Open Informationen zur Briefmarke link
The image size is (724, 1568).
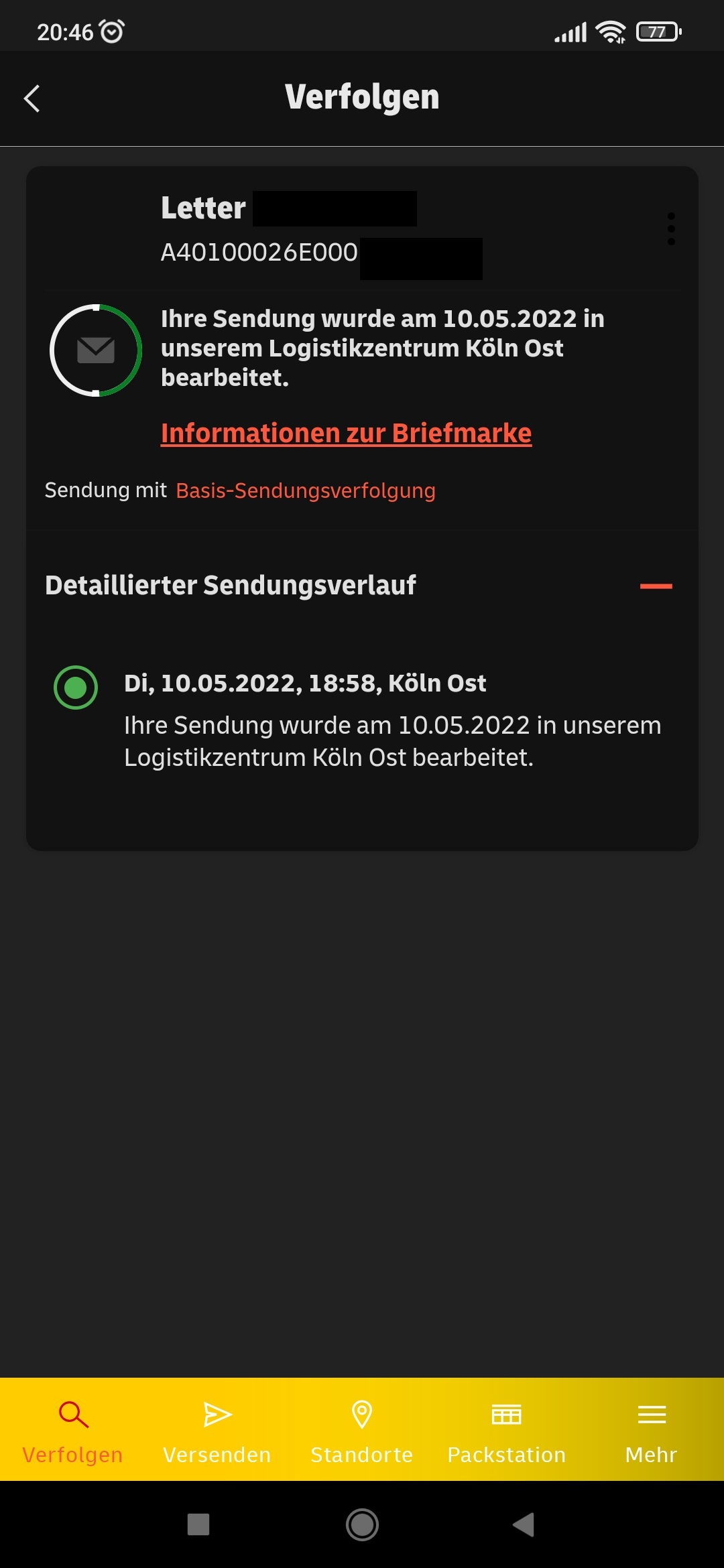(x=346, y=433)
